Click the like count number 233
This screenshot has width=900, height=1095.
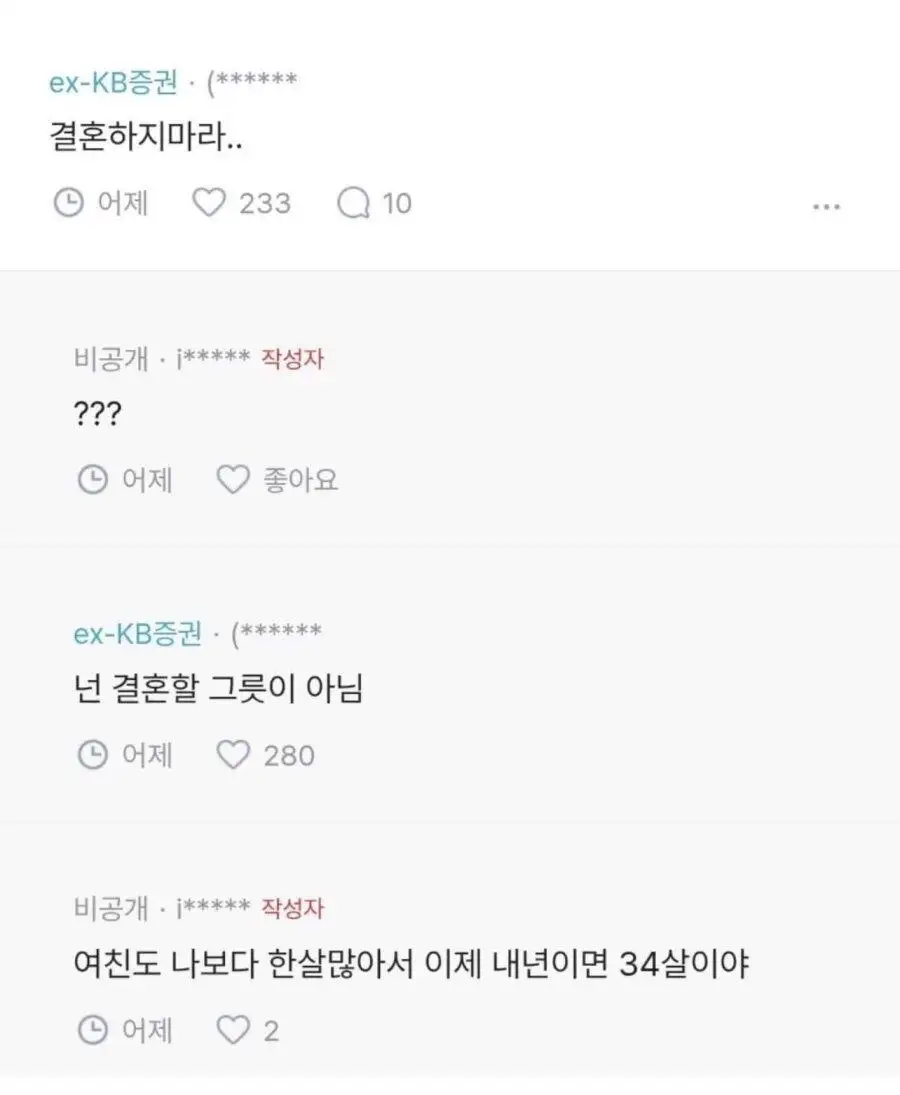[x=263, y=202]
